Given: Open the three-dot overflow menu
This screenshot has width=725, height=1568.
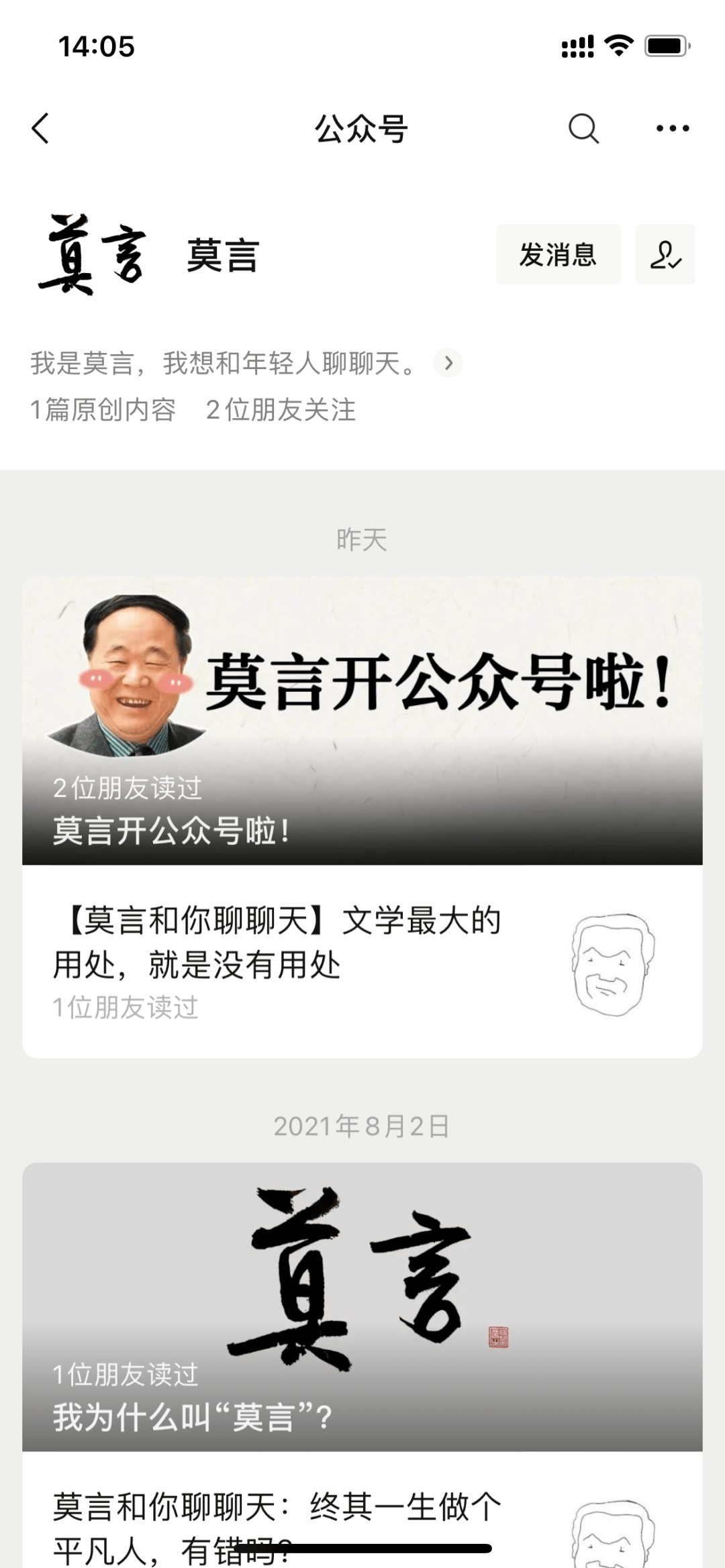Looking at the screenshot, I should coord(672,128).
